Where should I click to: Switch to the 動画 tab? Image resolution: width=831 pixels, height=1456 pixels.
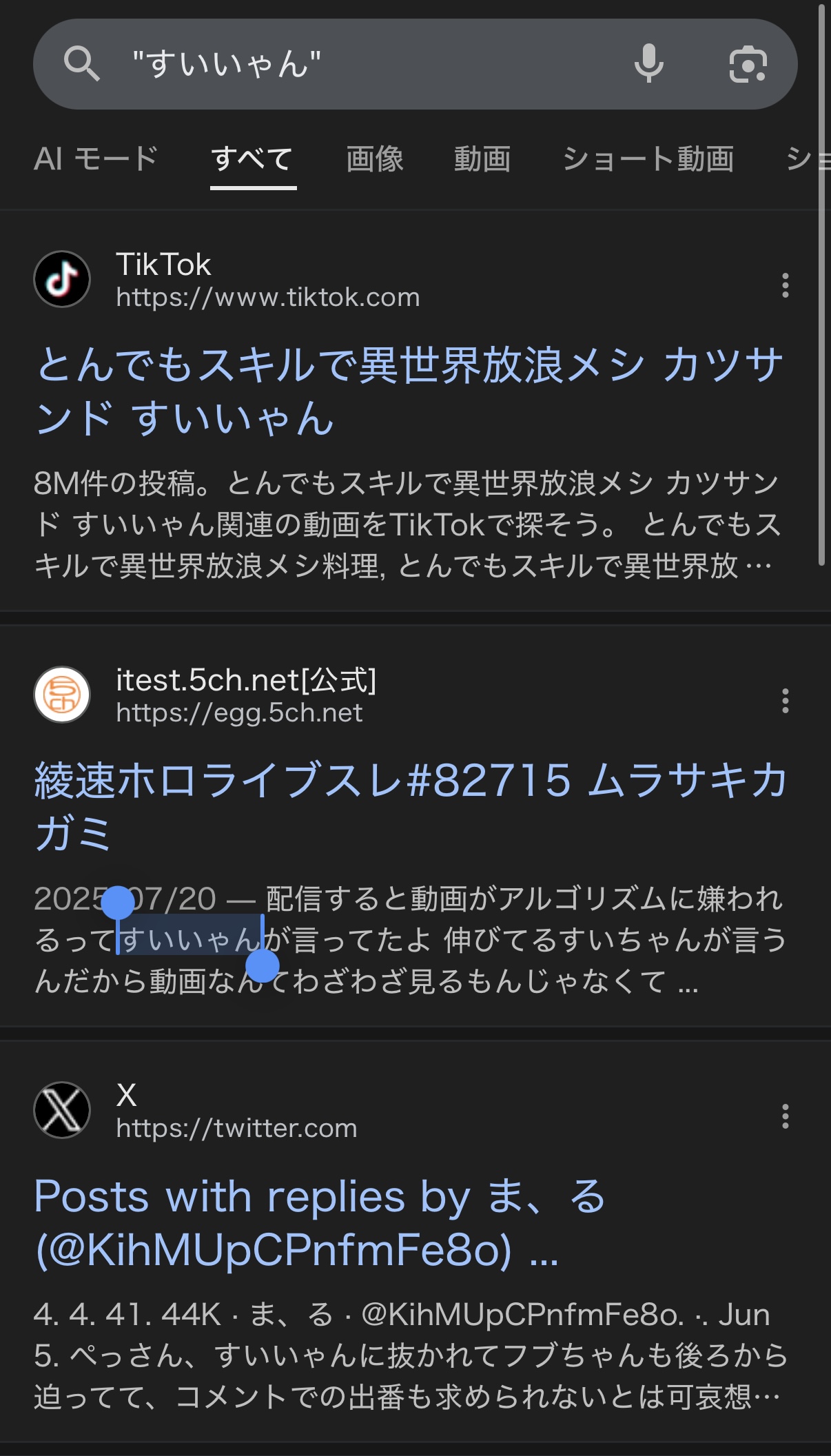point(482,159)
